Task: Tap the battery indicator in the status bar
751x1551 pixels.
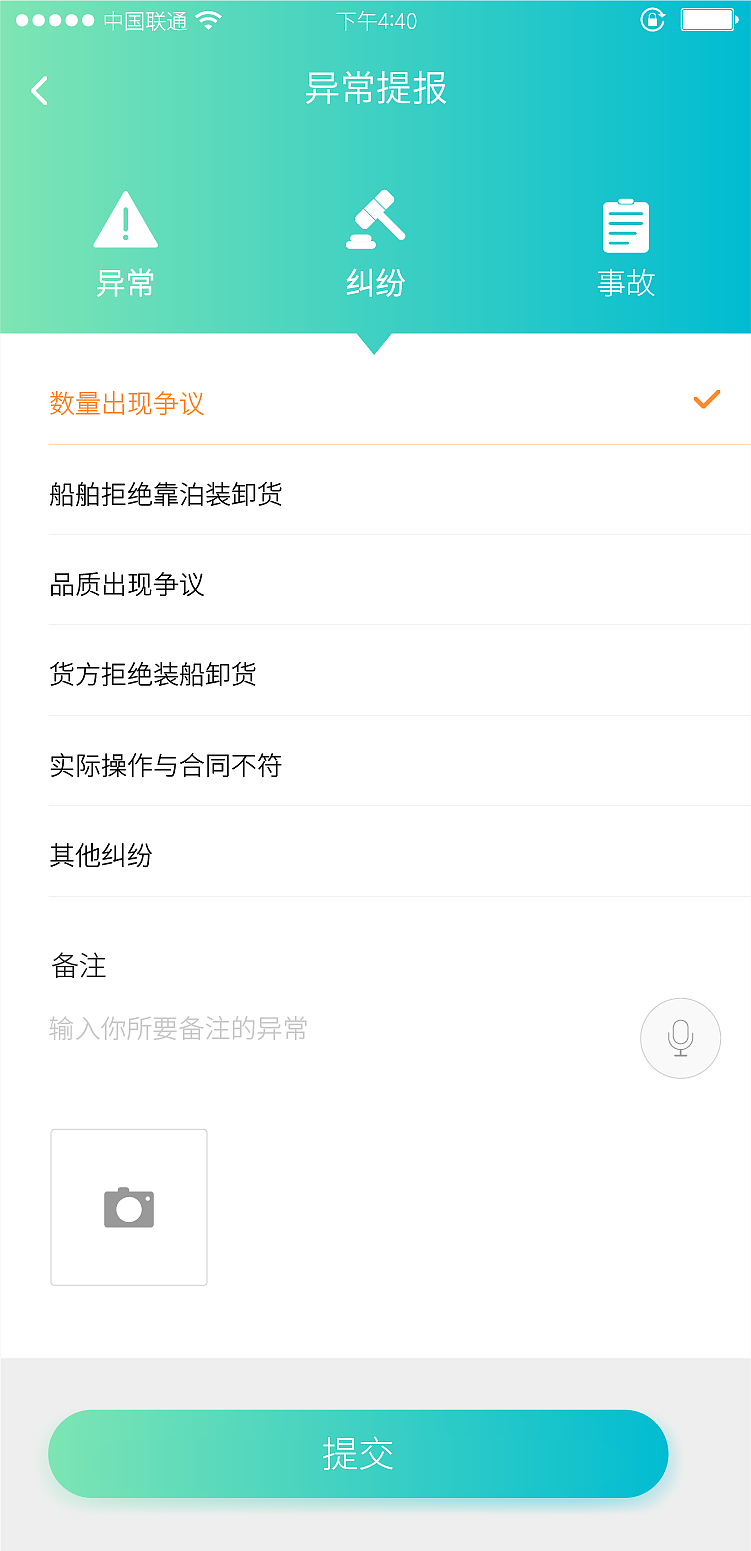Action: click(706, 18)
